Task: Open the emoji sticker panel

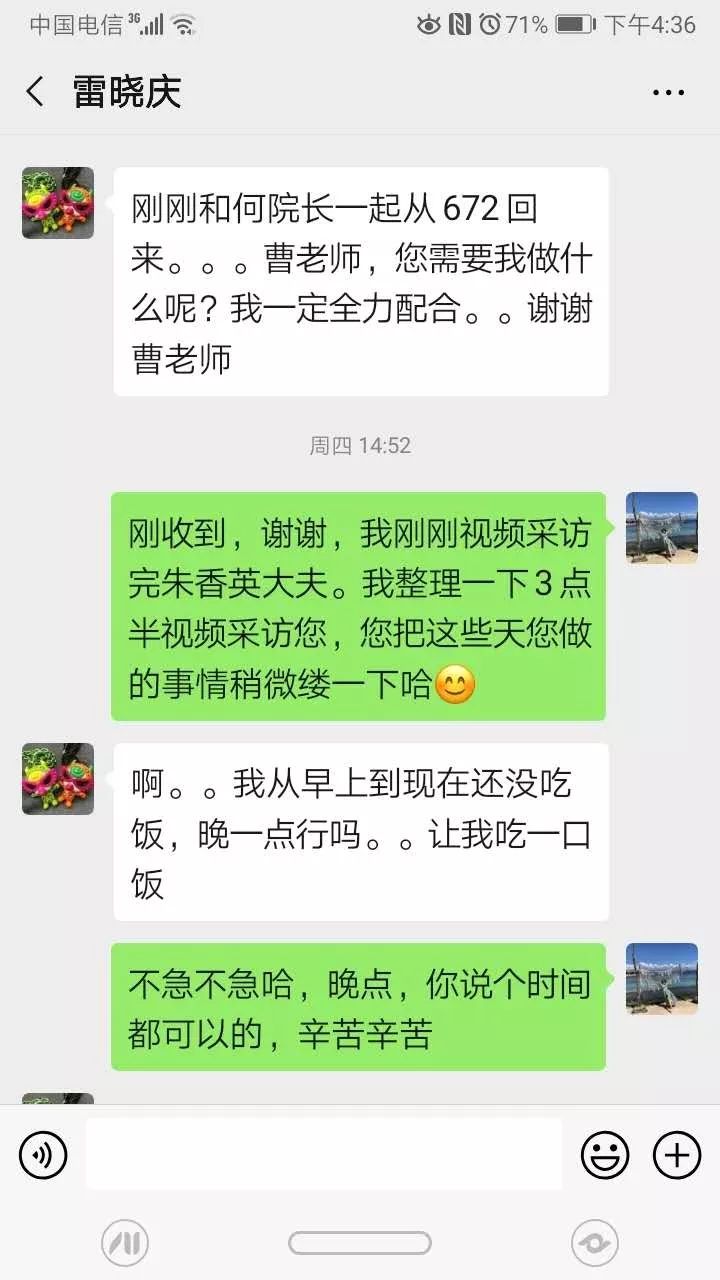Action: [x=605, y=1156]
